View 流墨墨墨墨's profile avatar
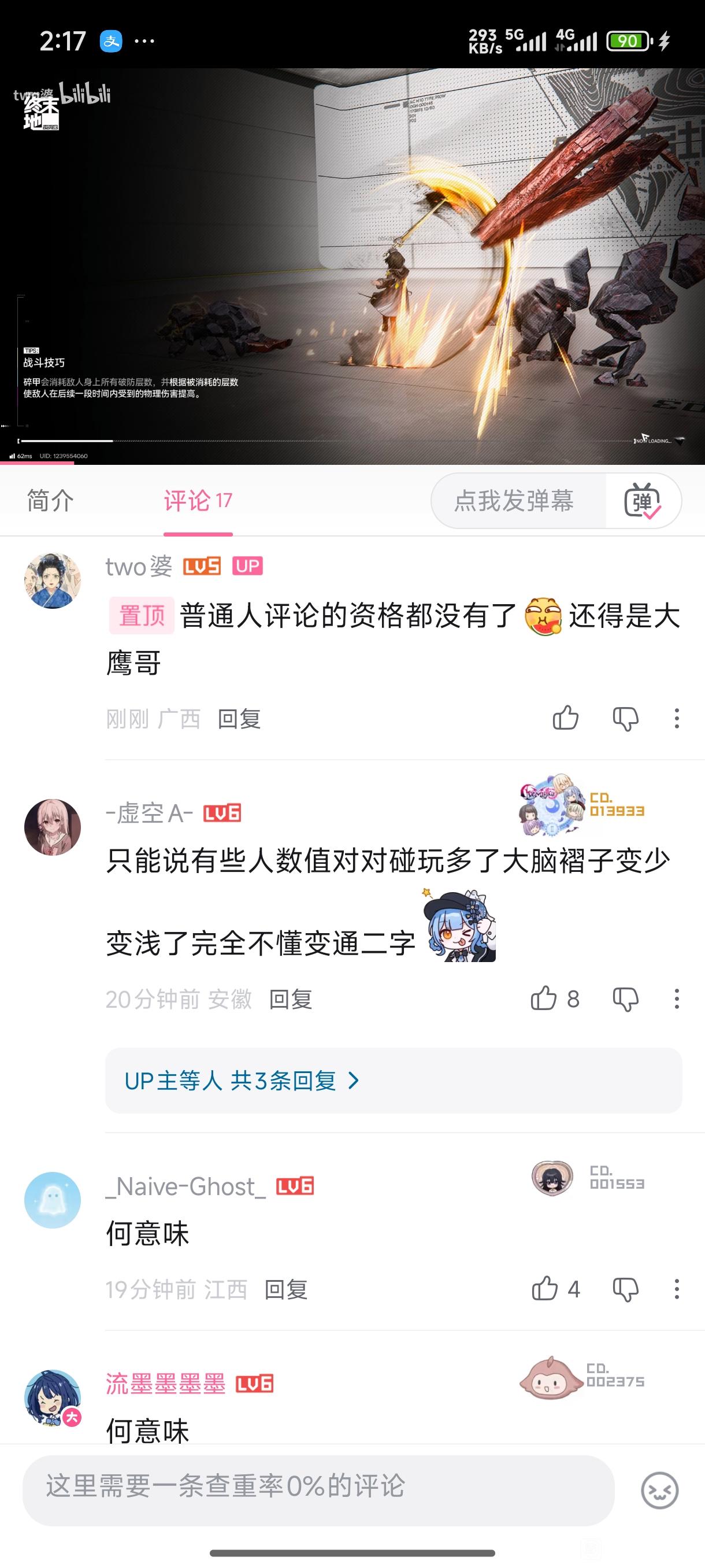 coord(53,1397)
